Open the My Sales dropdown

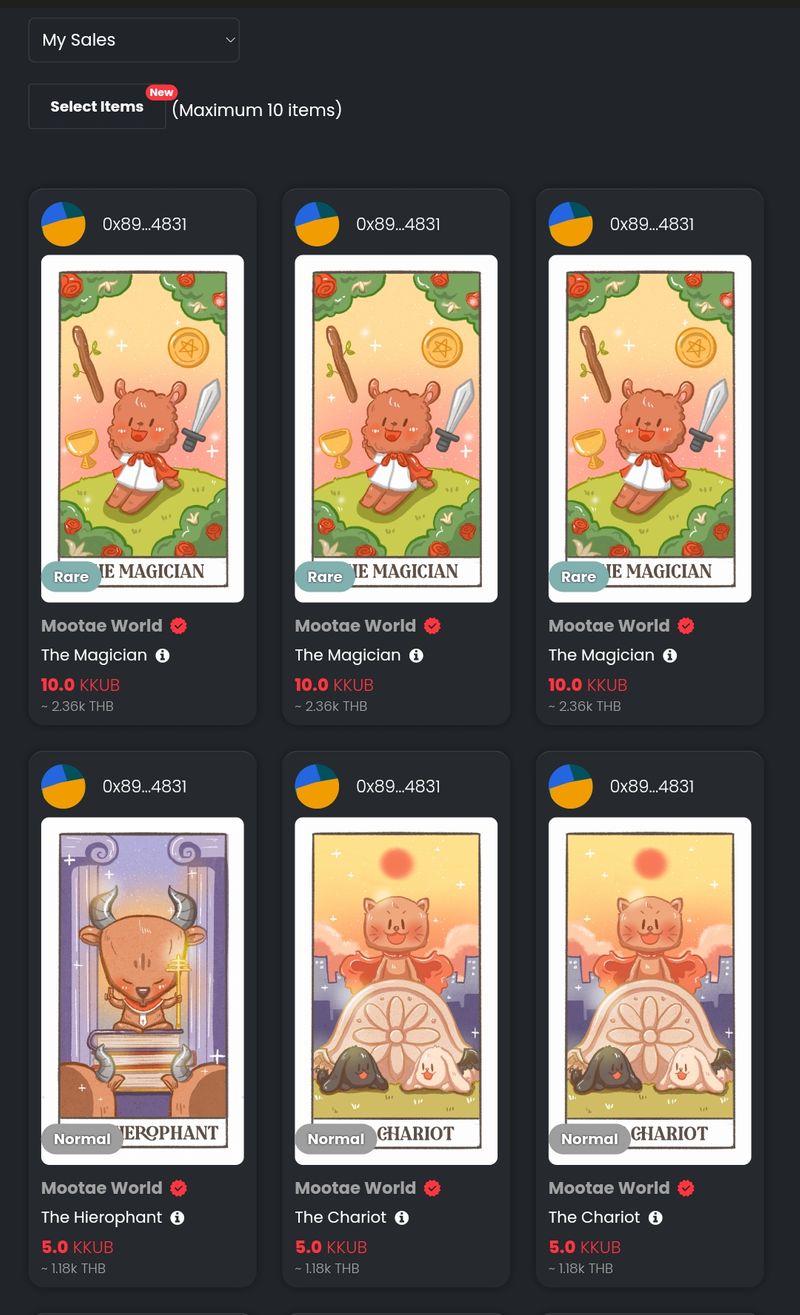pos(133,40)
